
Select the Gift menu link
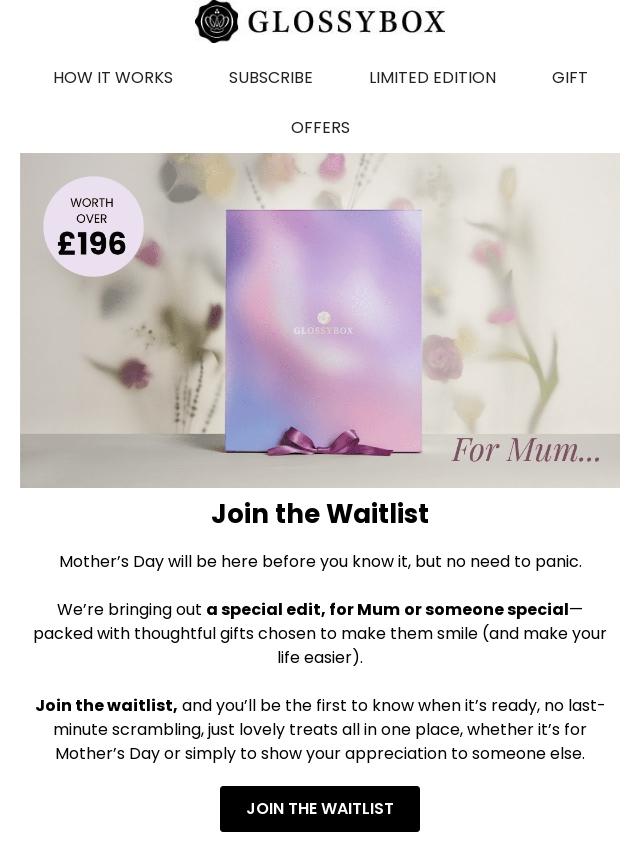569,78
